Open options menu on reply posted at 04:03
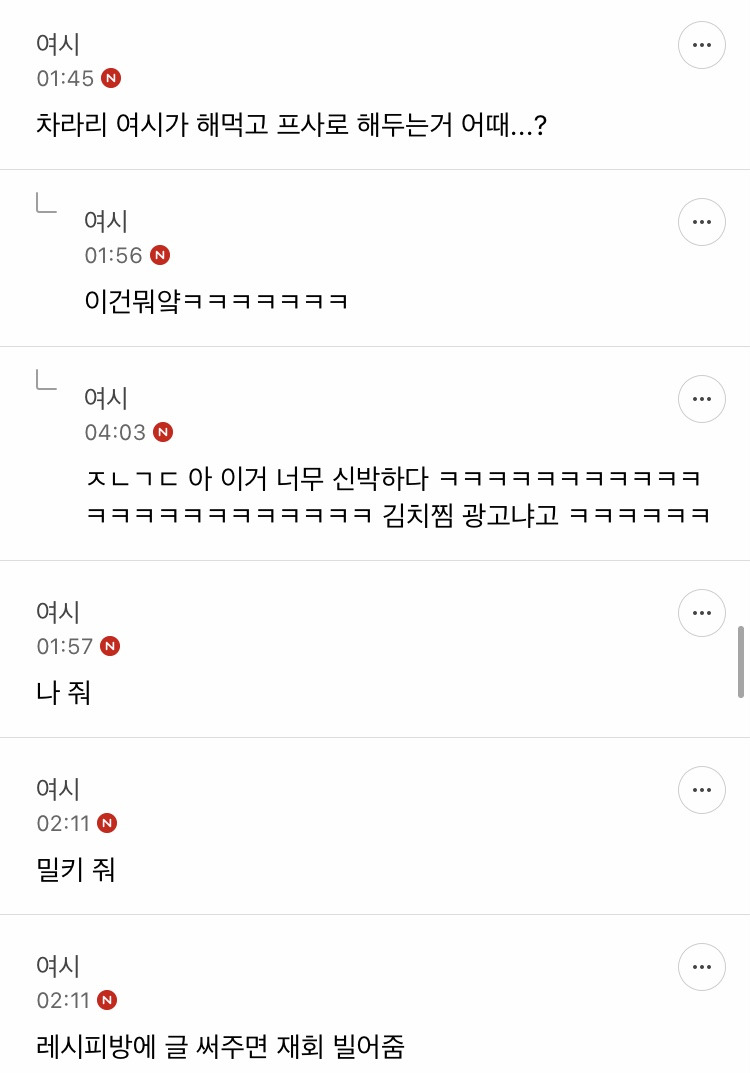 (701, 399)
